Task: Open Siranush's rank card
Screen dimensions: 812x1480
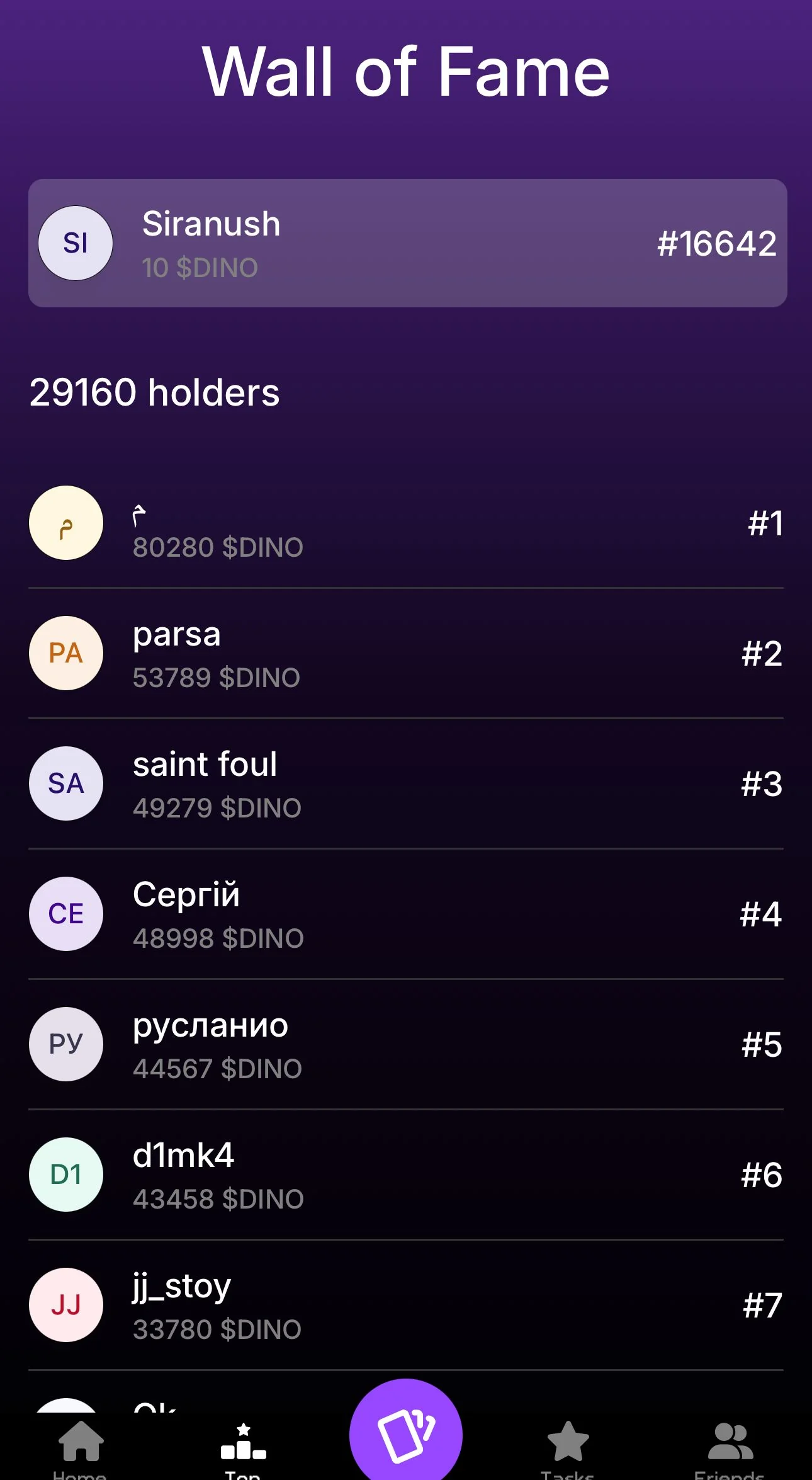Action: click(408, 243)
